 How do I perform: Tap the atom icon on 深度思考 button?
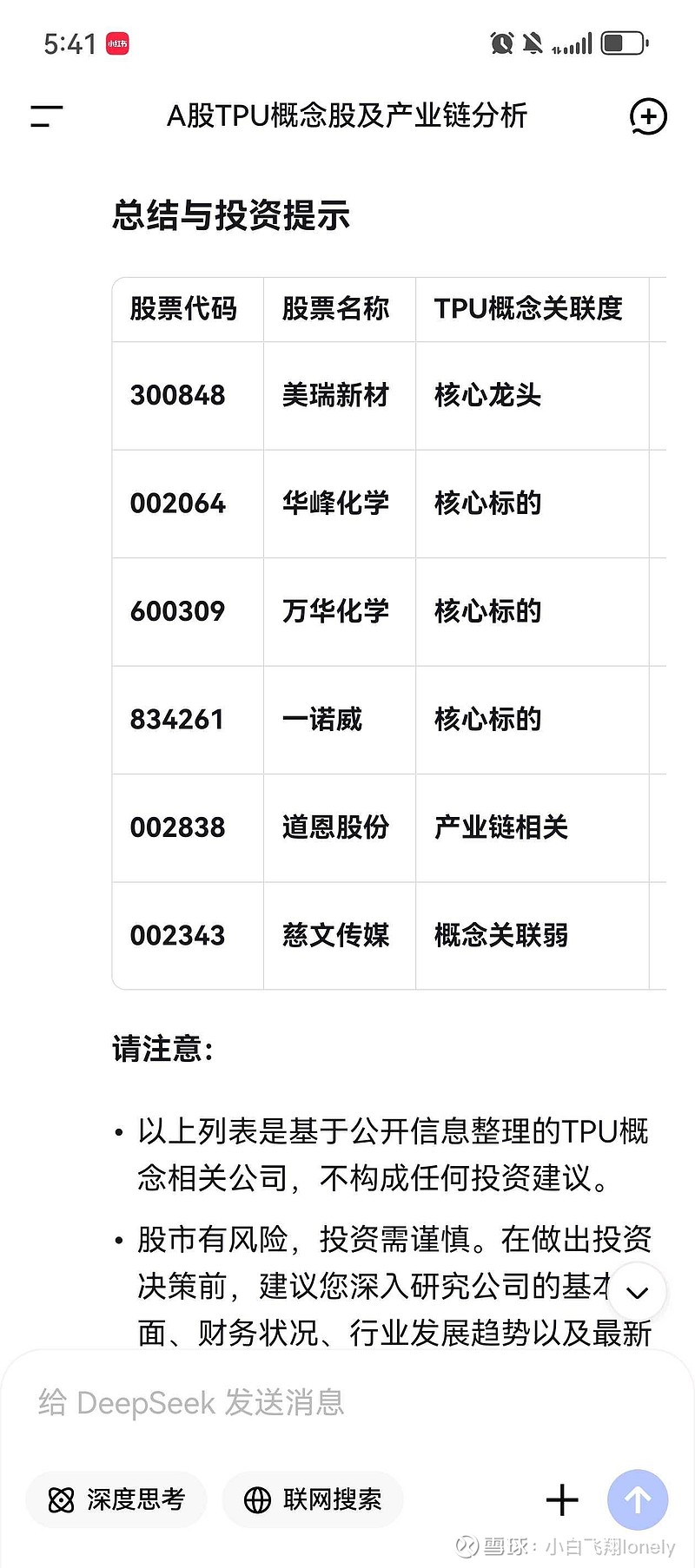pyautogui.click(x=61, y=1499)
